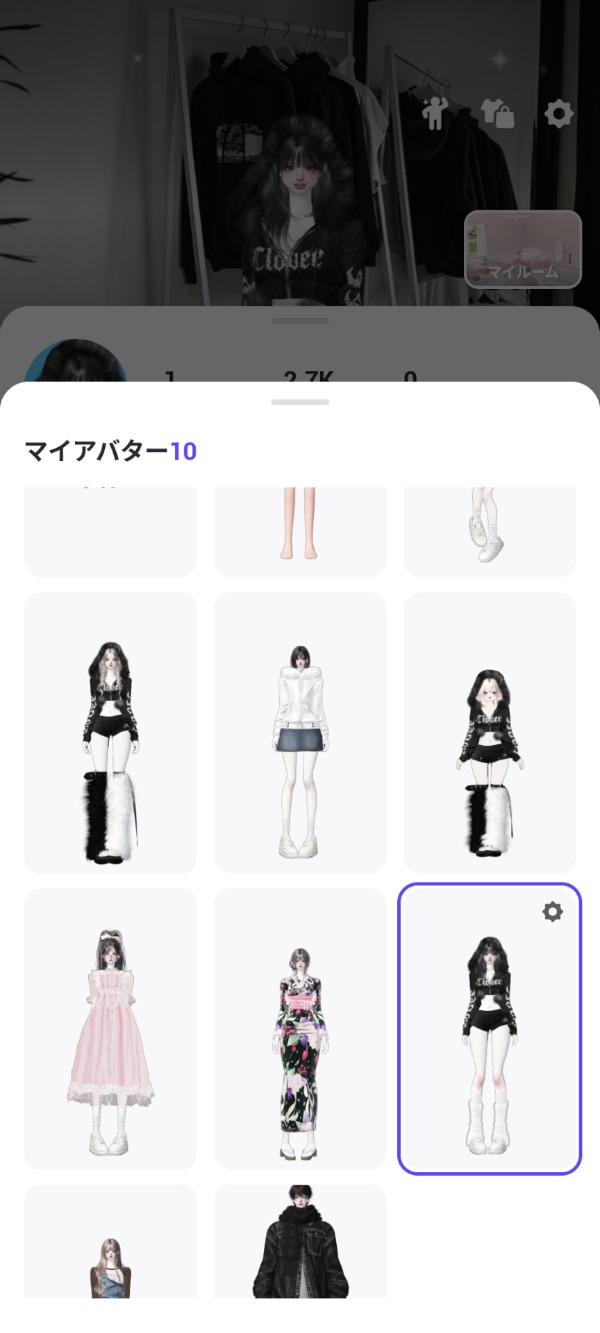Open the clothing shop bag icon
Screen dimensions: 600x1333
497,113
